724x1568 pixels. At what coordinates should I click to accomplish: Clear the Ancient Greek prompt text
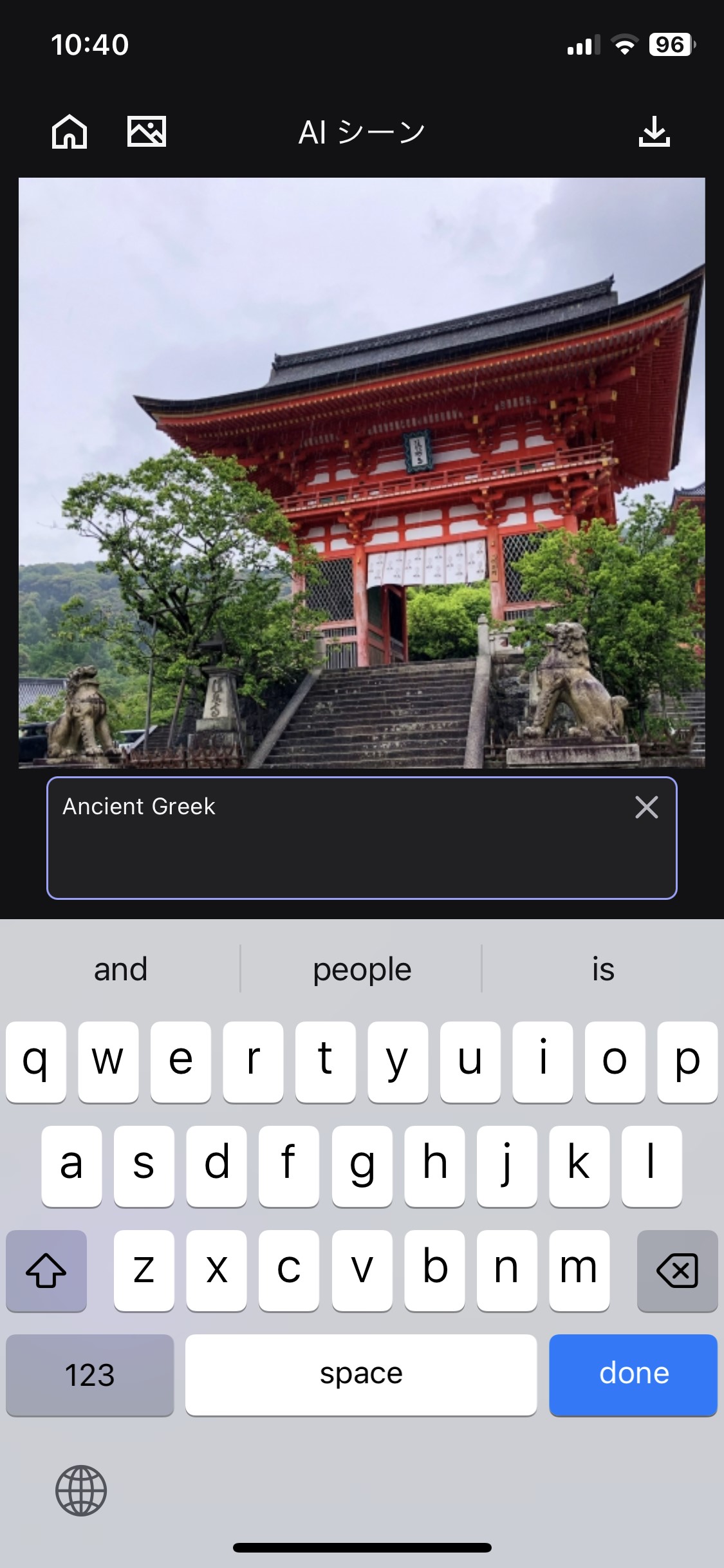pos(646,807)
